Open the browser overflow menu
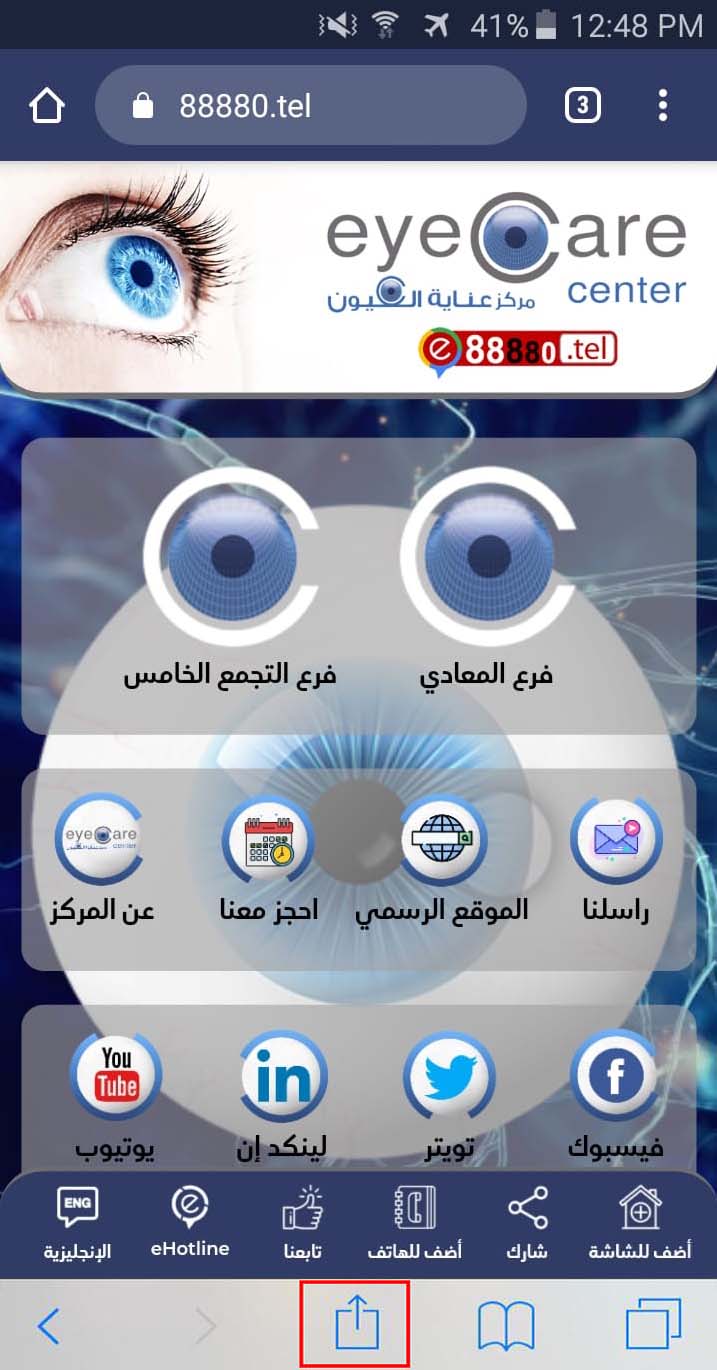The image size is (717, 1370). (662, 105)
